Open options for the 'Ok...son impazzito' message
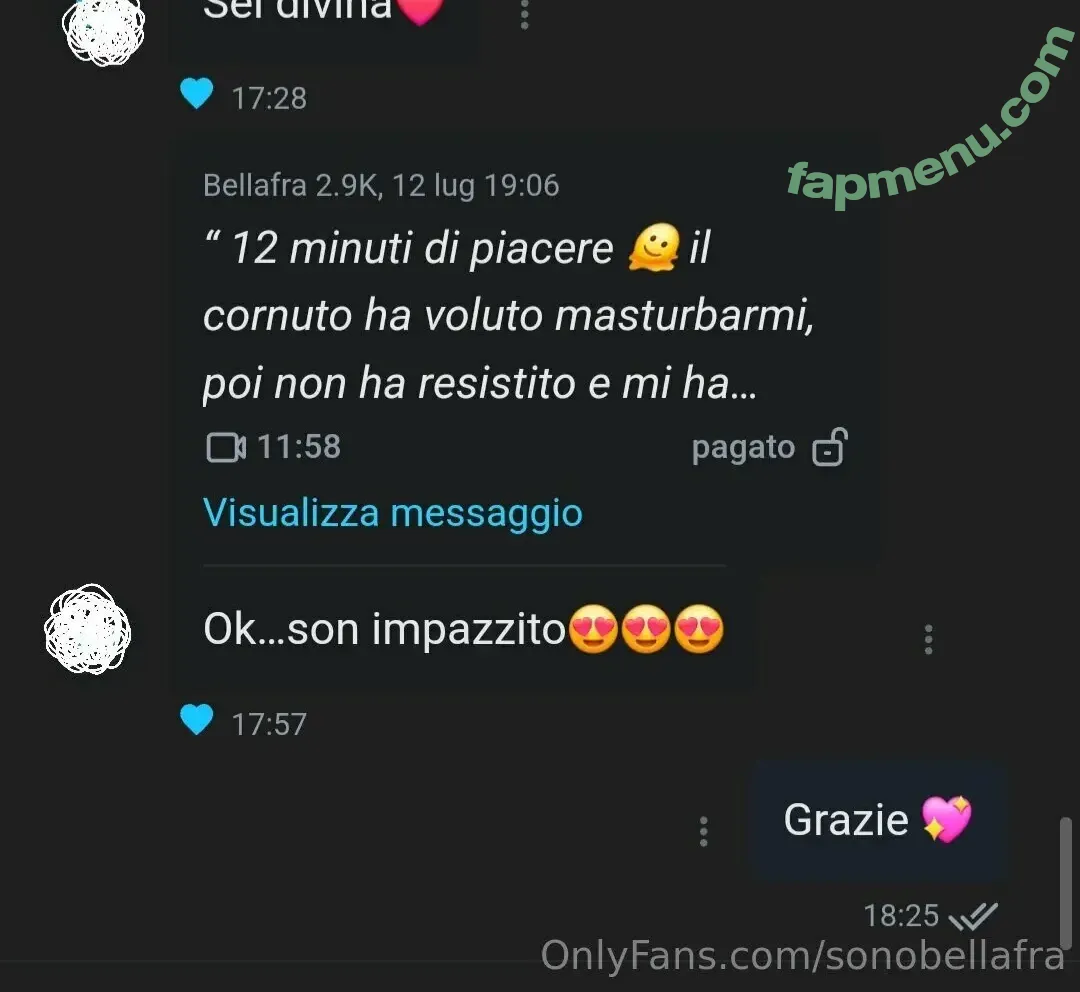Image resolution: width=1080 pixels, height=992 pixels. pos(928,639)
